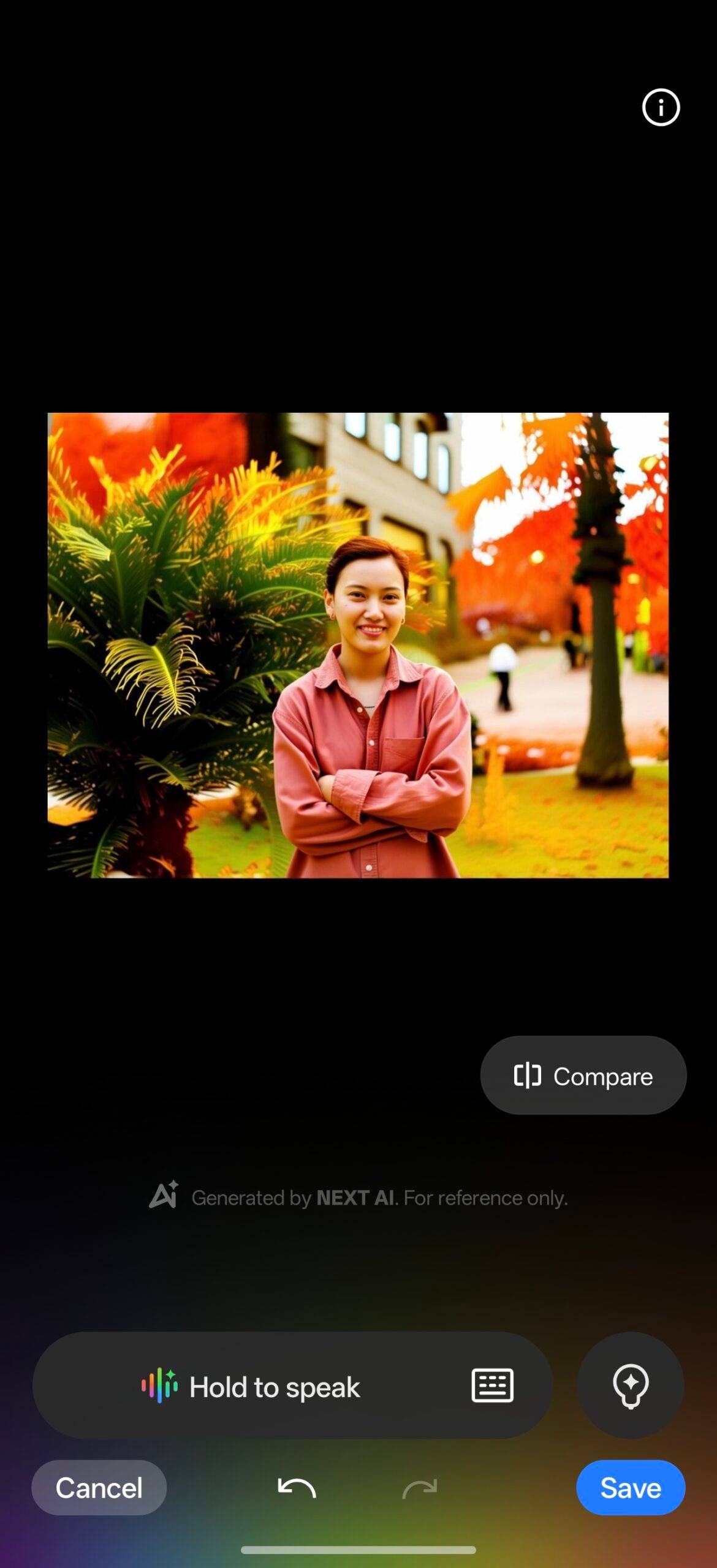717x1568 pixels.
Task: Undo the last edit
Action: [x=297, y=1488]
